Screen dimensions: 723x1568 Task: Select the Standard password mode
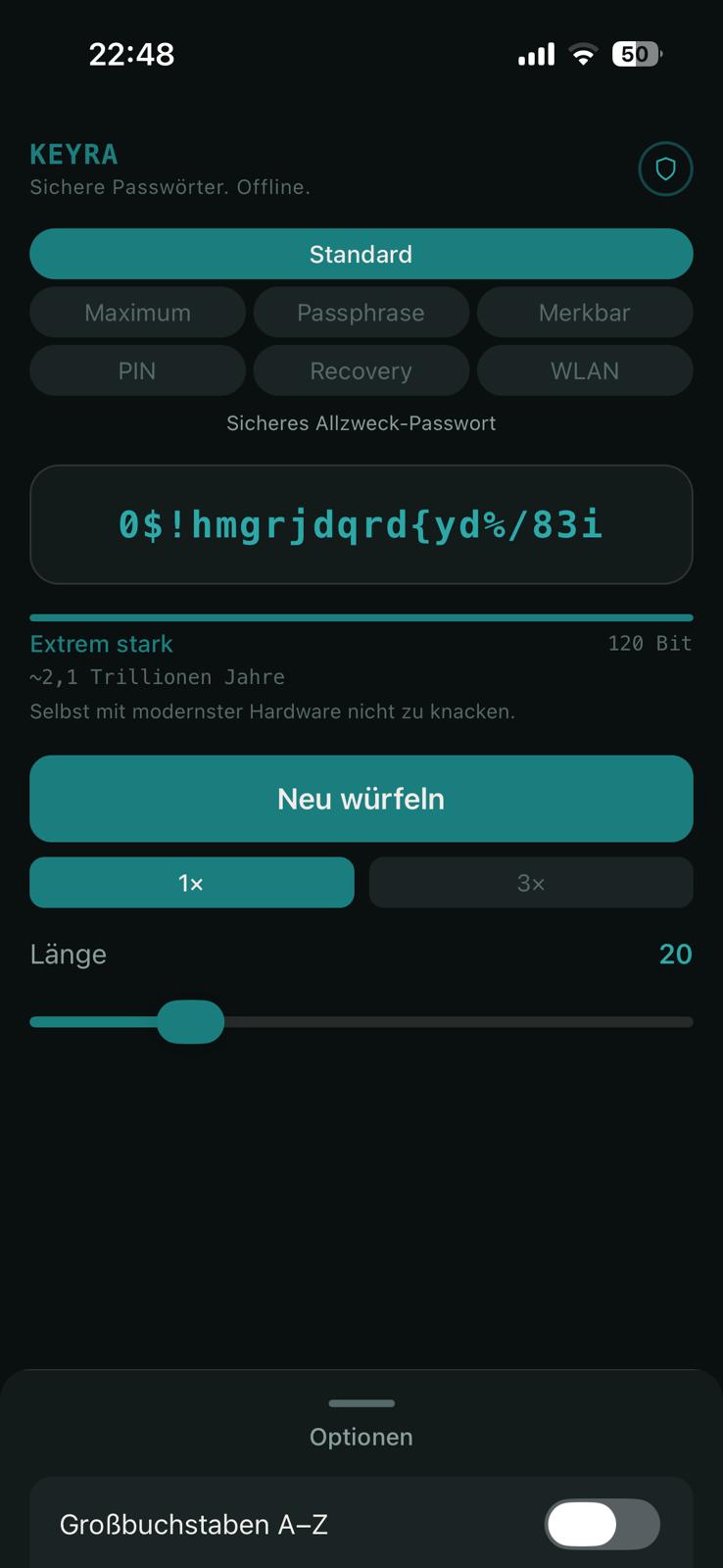click(361, 254)
